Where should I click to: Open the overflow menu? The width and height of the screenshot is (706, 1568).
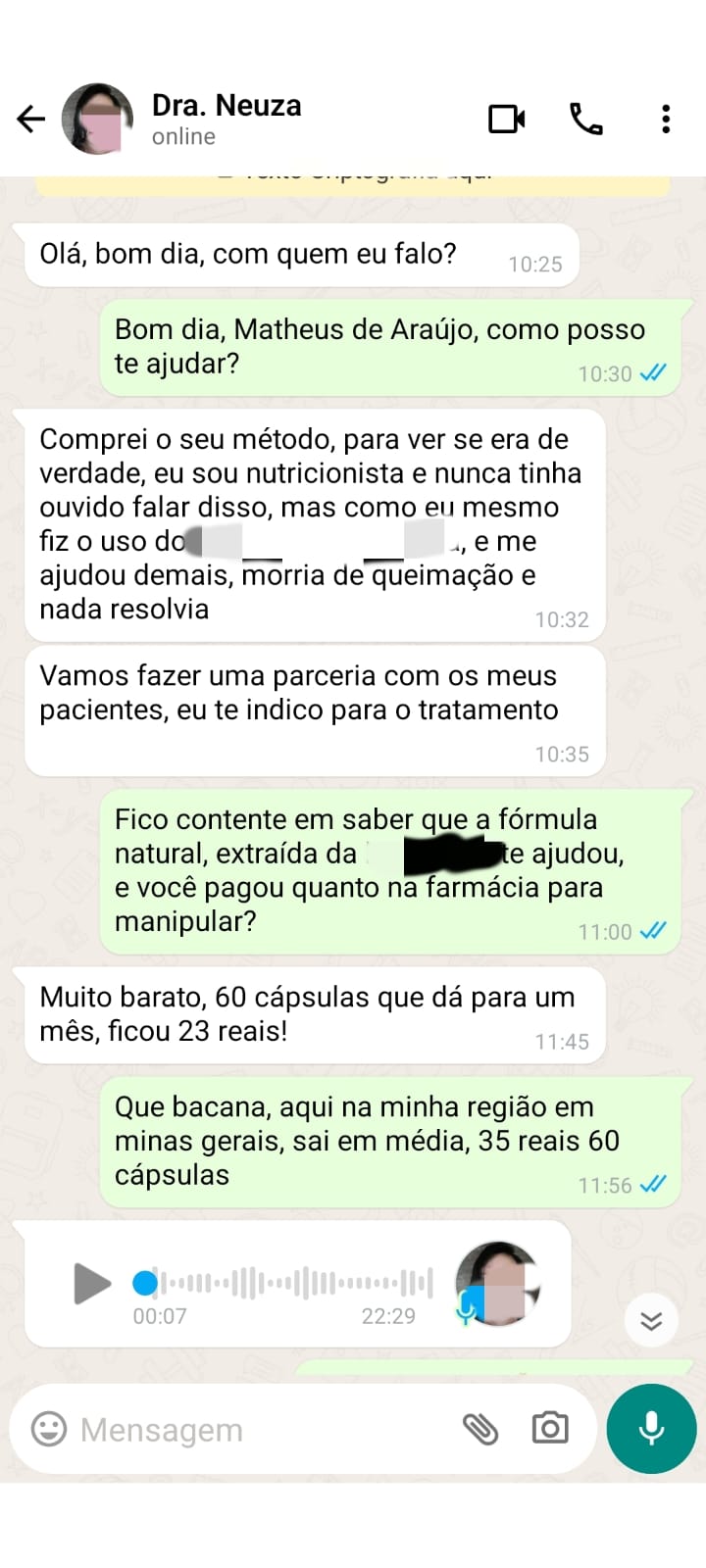click(666, 120)
